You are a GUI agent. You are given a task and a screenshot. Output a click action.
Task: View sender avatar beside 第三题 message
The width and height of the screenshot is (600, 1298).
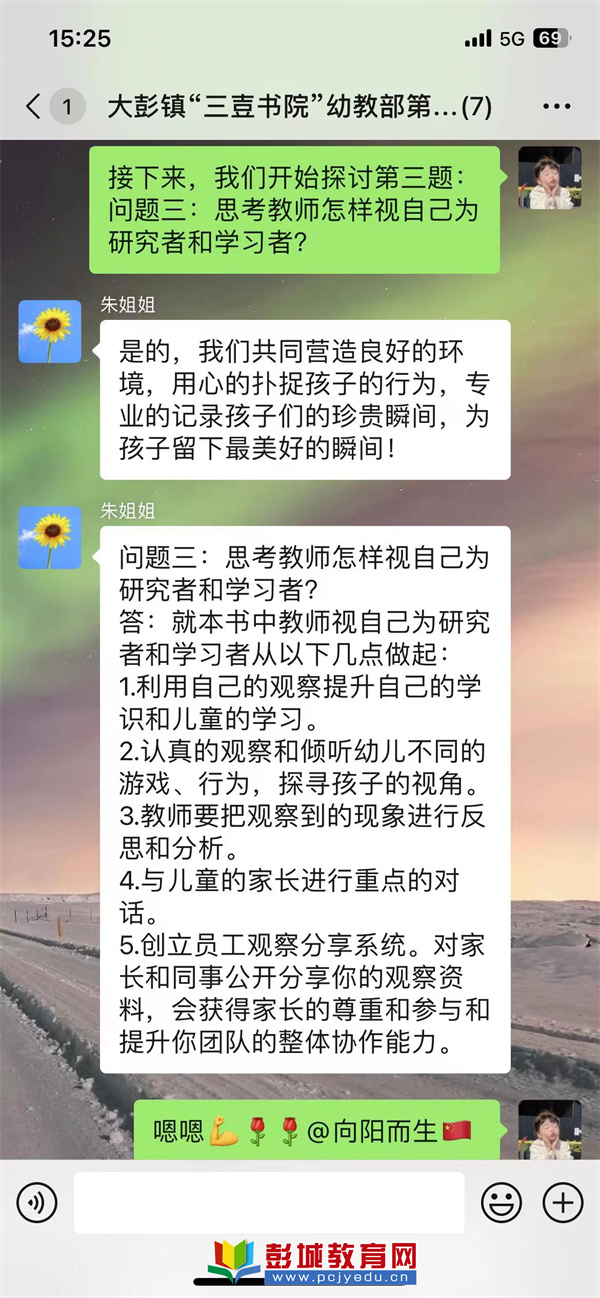[549, 177]
